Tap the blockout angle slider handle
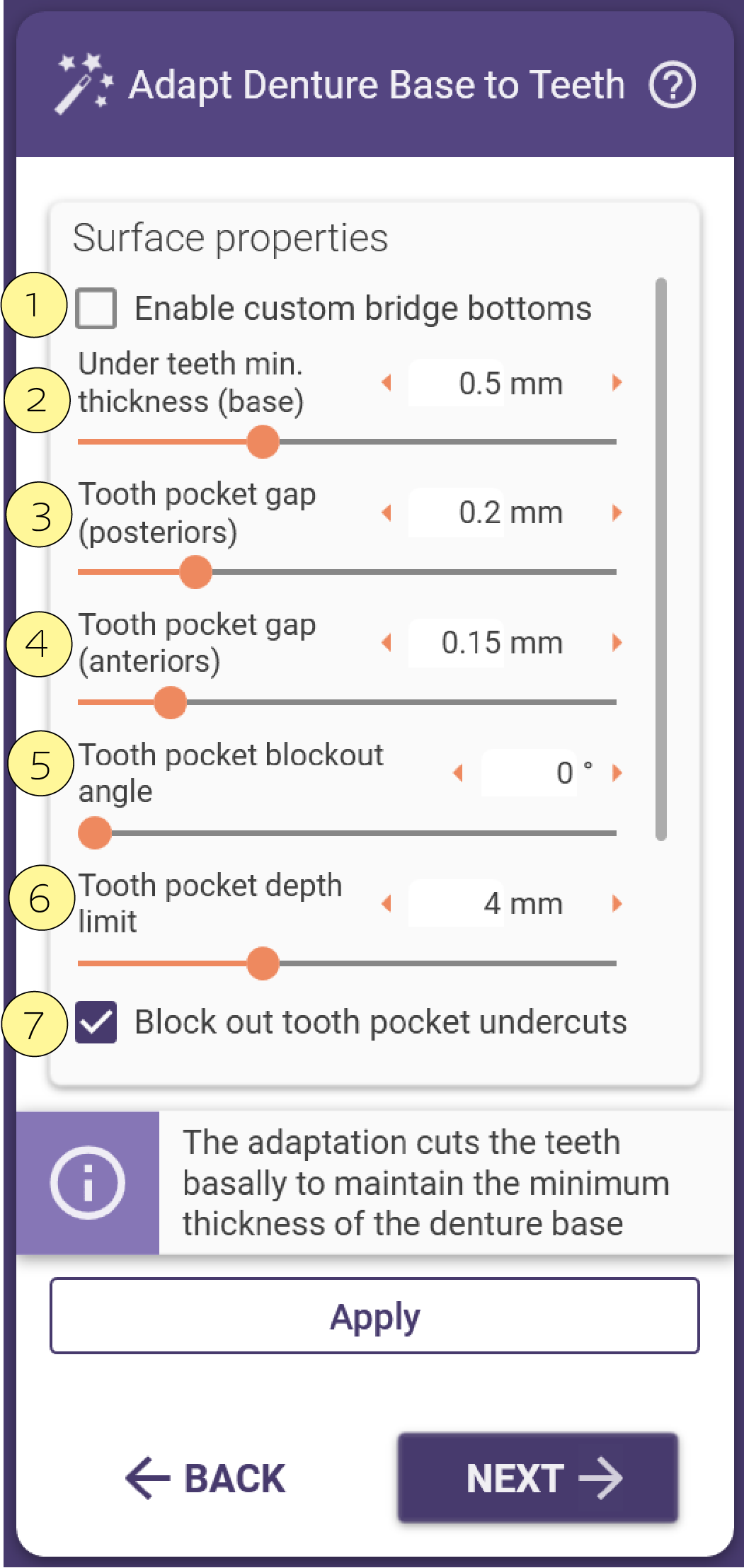The height and width of the screenshot is (1568, 744). point(95,833)
